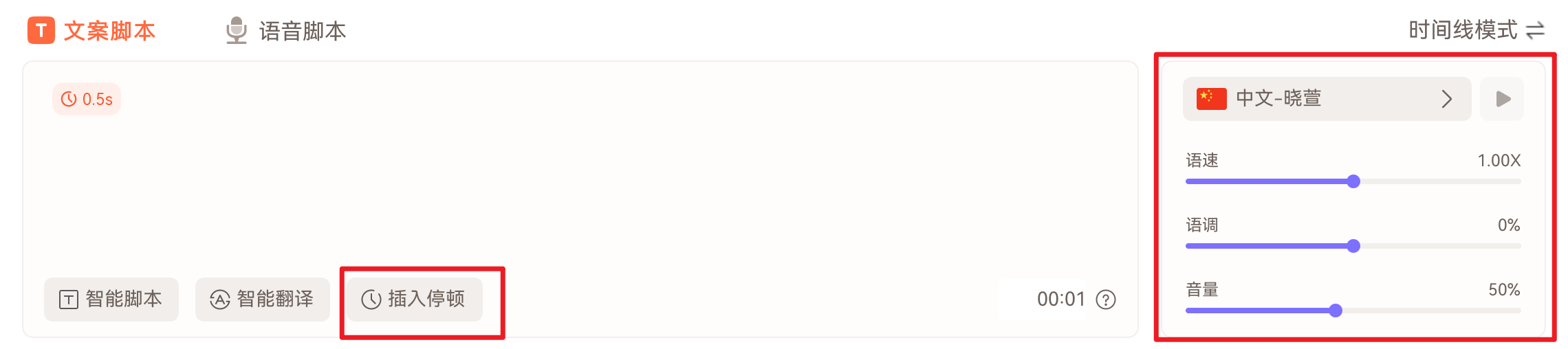Toggle 时间线模式 view

(x=1476, y=30)
